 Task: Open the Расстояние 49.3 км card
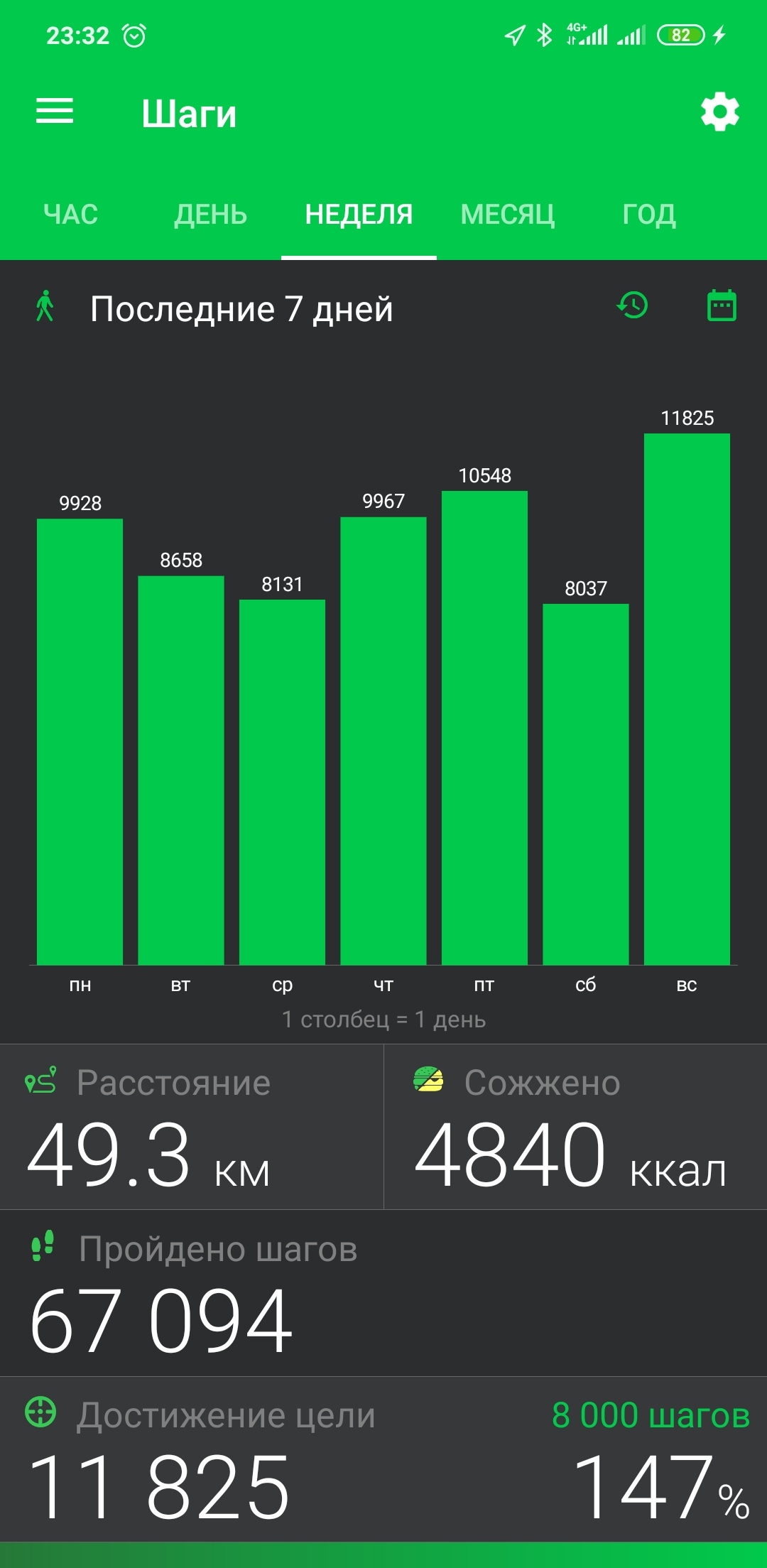[x=192, y=1127]
